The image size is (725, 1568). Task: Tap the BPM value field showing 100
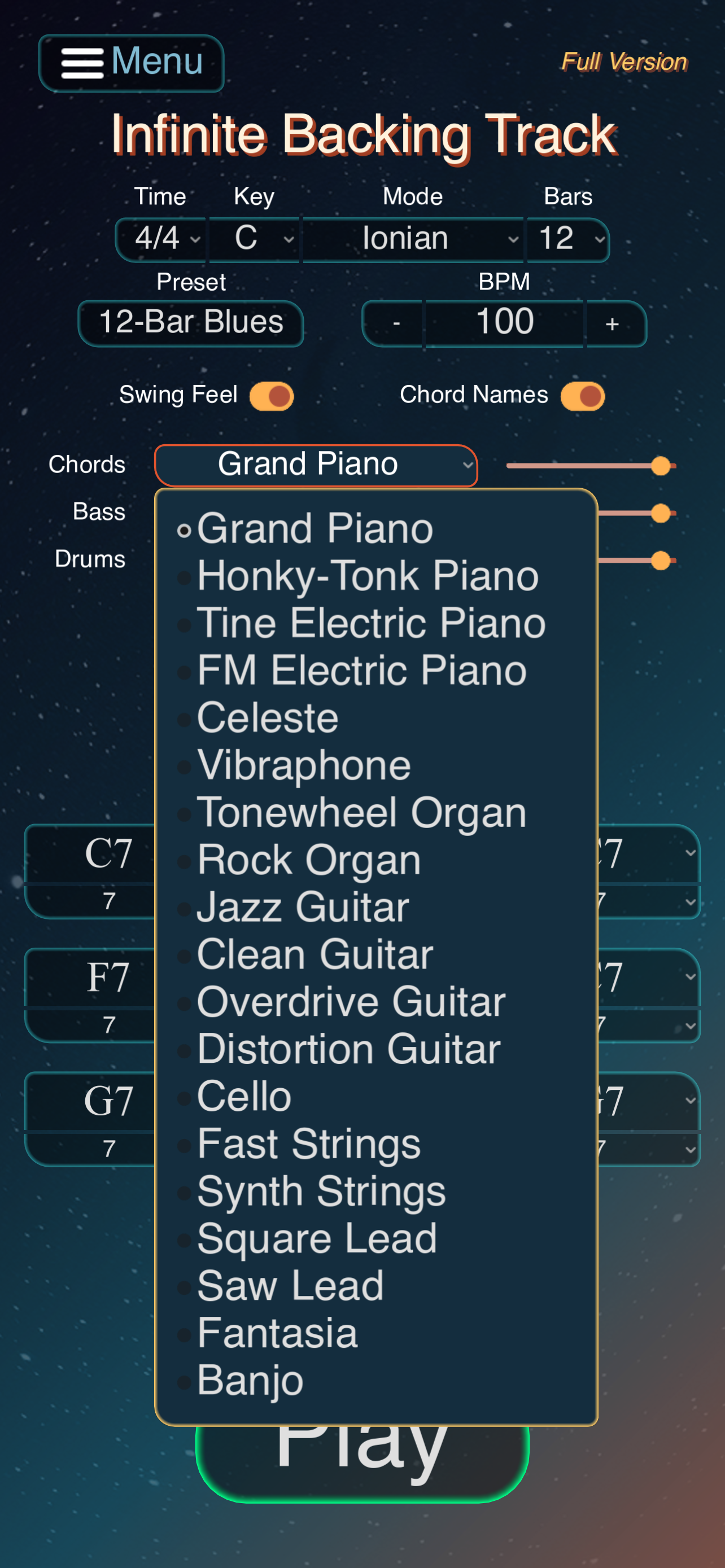tap(505, 322)
